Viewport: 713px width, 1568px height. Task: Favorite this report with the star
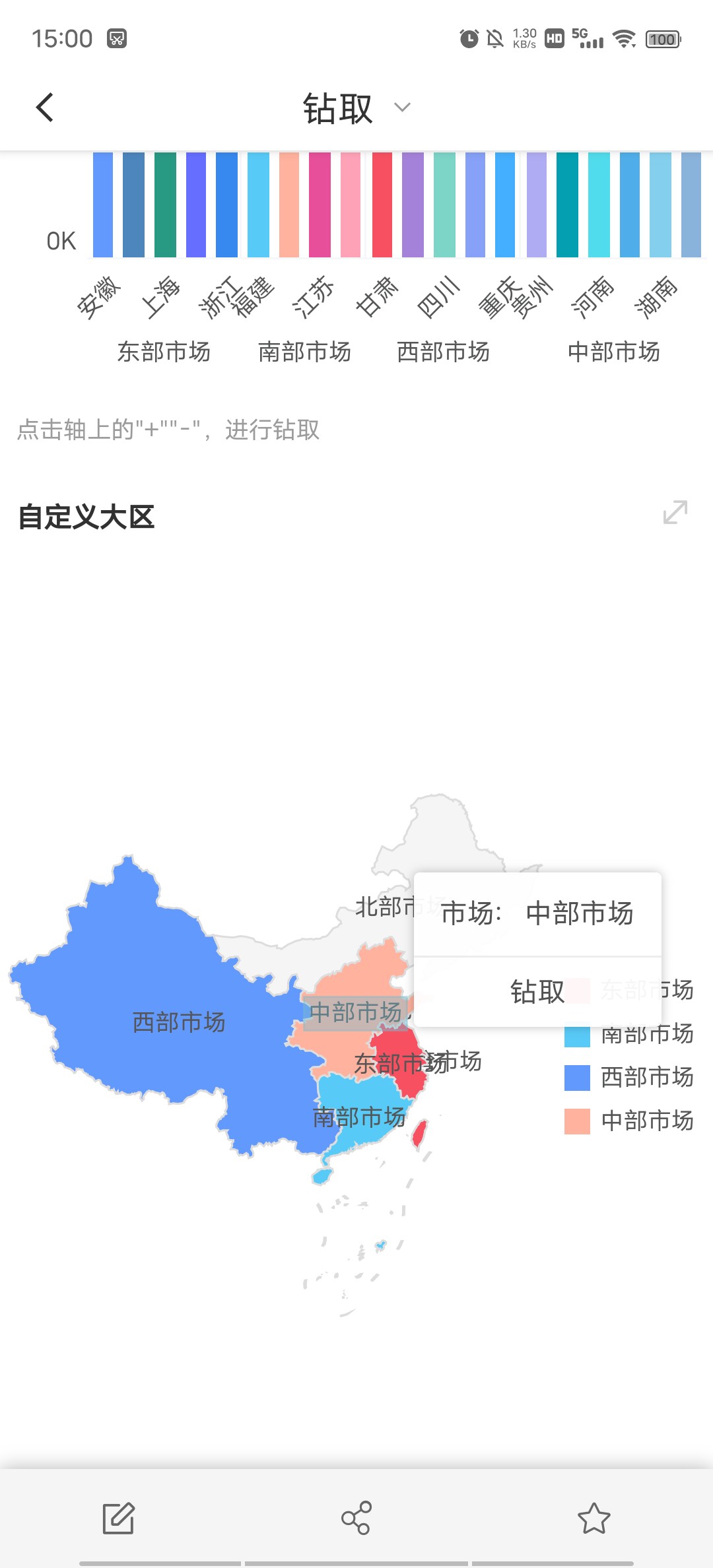point(594,1518)
